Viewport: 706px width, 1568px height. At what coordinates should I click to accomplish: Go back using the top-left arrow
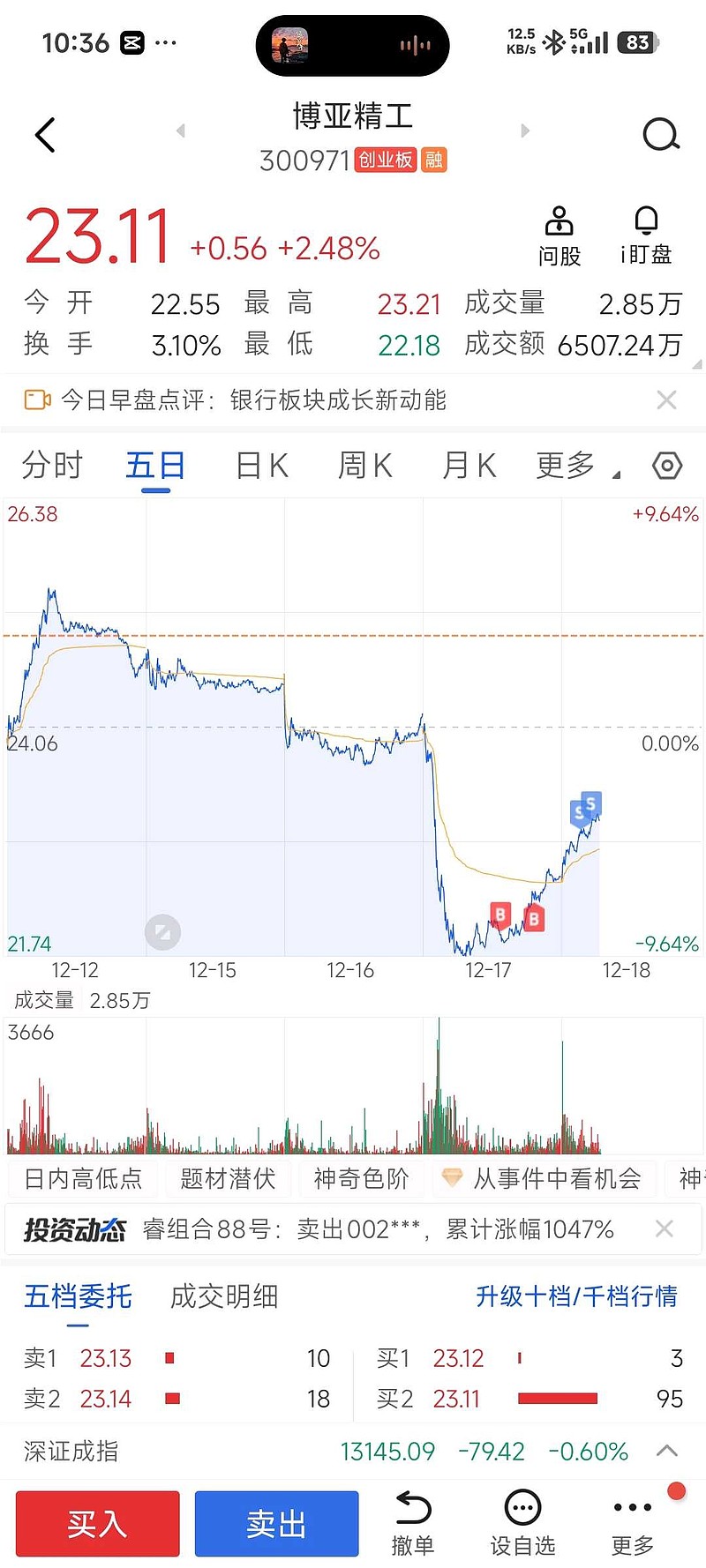(45, 135)
